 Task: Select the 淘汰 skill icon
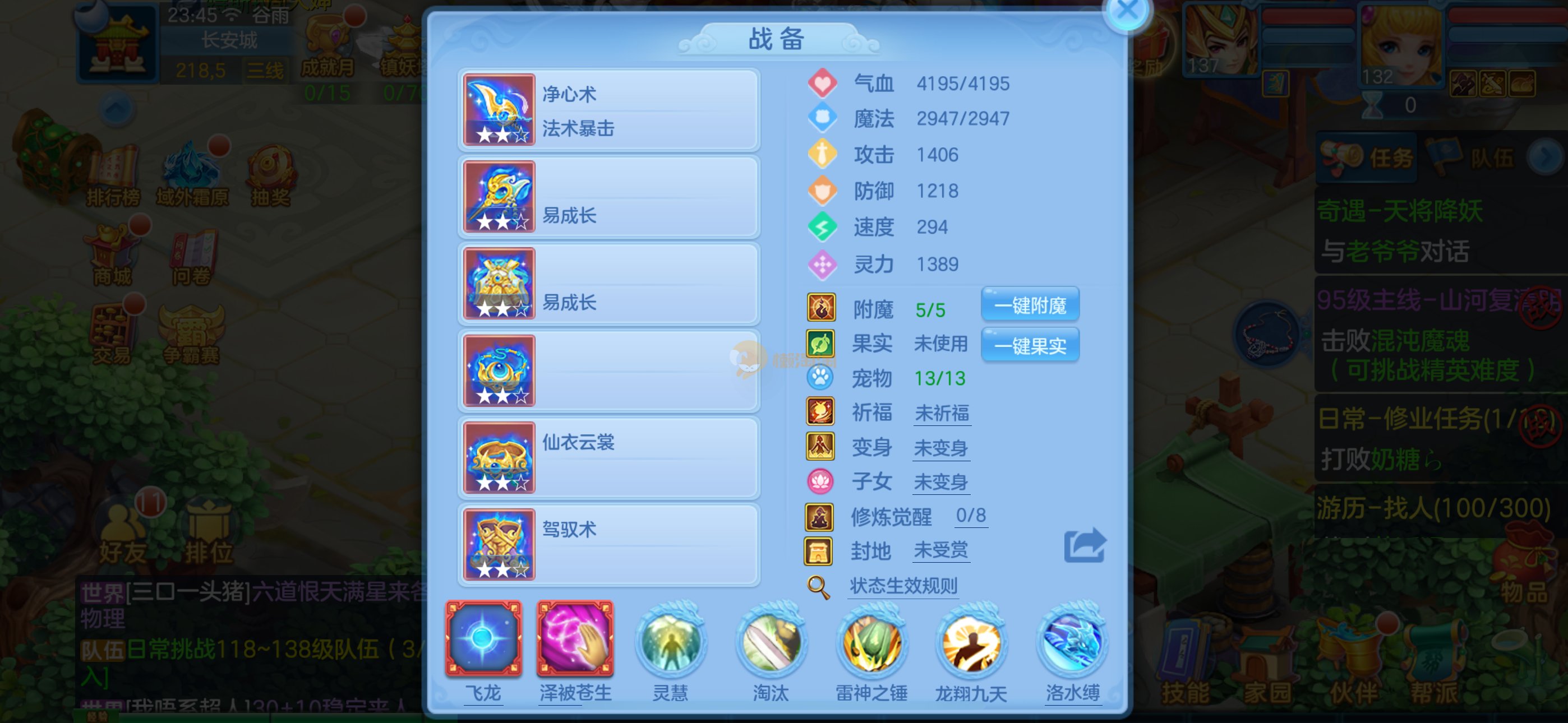click(x=771, y=642)
